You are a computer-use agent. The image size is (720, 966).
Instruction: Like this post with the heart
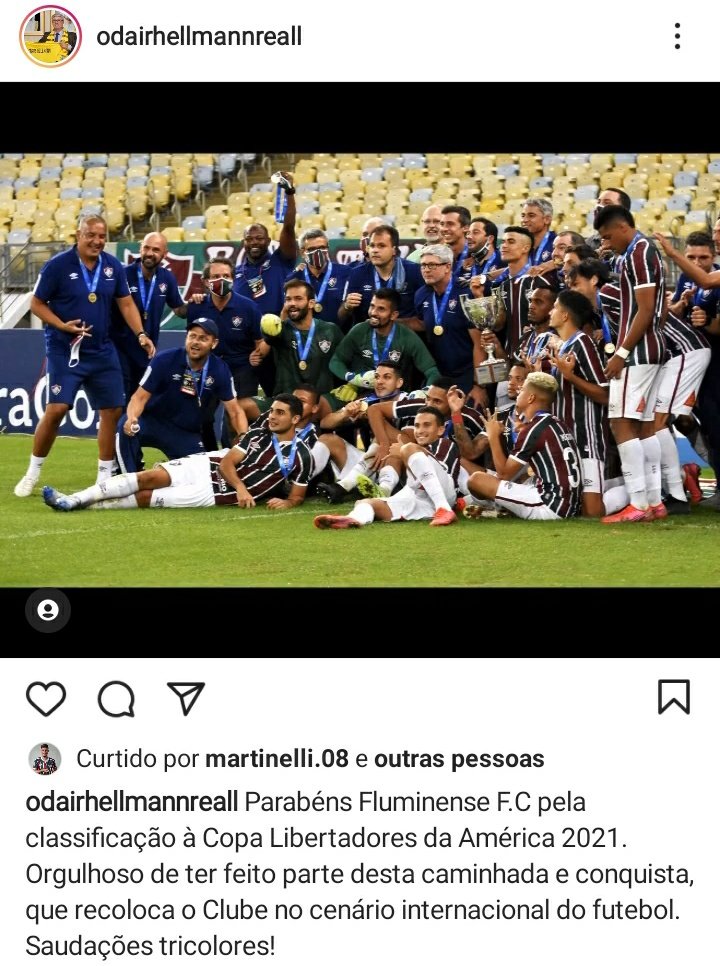pyautogui.click(x=46, y=698)
